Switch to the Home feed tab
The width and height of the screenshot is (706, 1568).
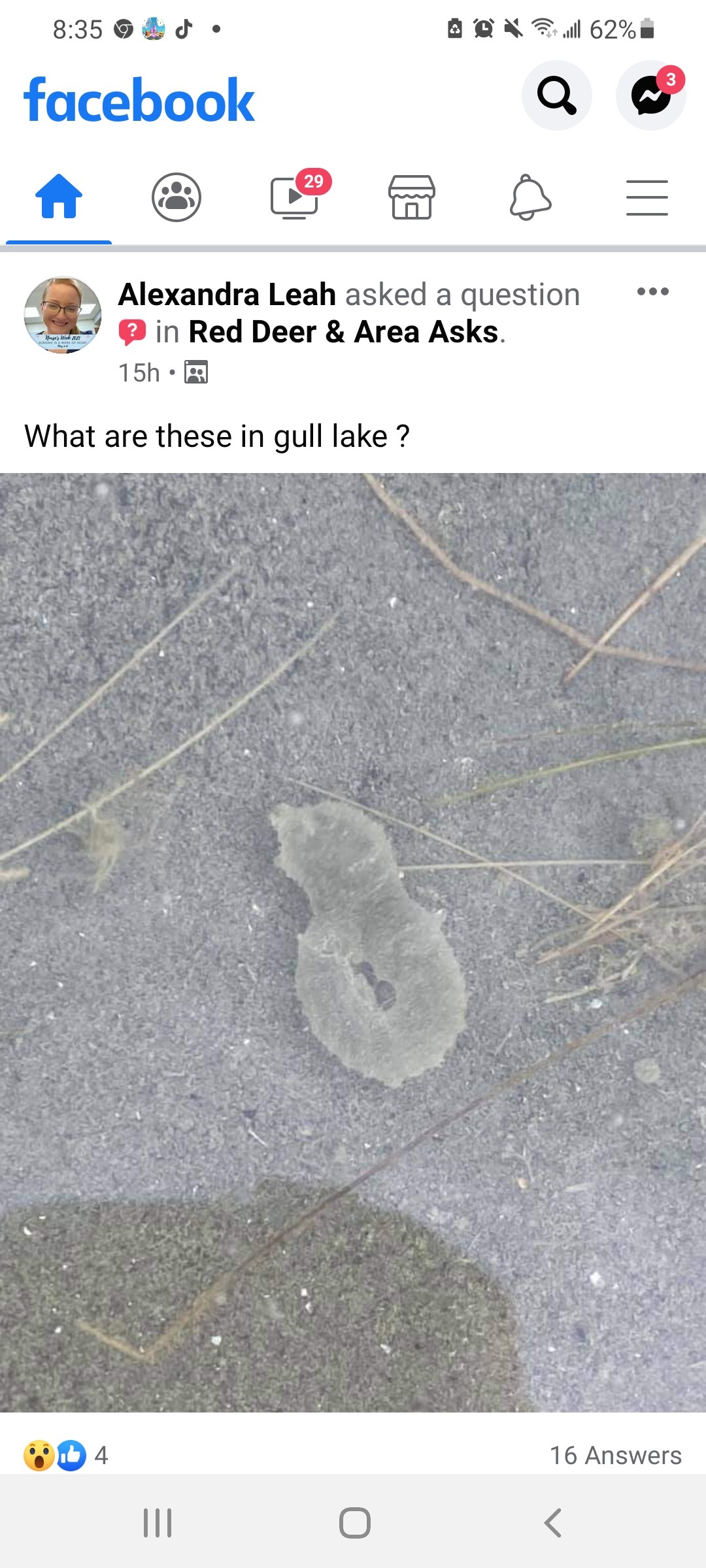(x=59, y=197)
